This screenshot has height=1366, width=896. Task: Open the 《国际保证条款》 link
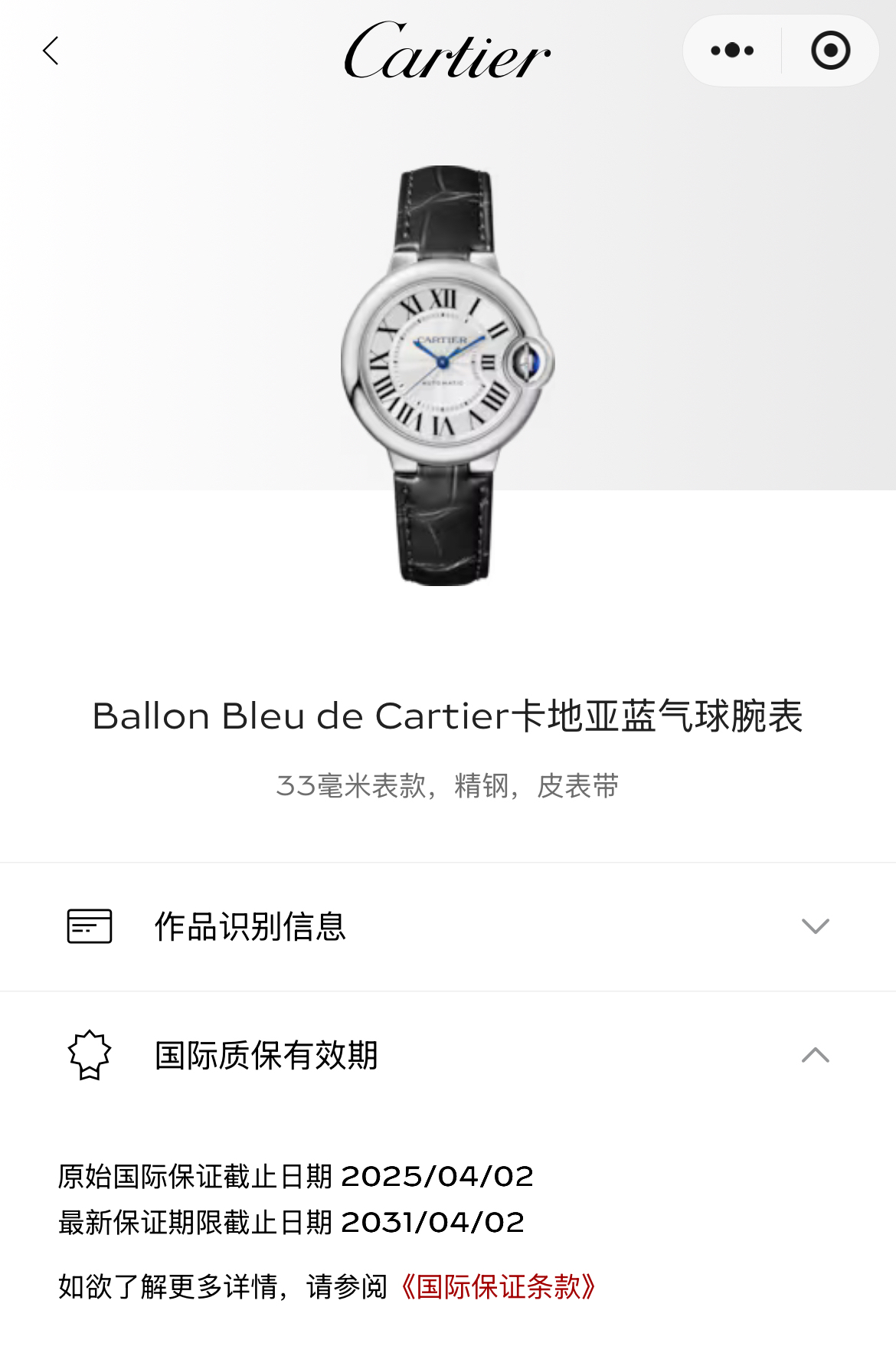coord(498,1286)
